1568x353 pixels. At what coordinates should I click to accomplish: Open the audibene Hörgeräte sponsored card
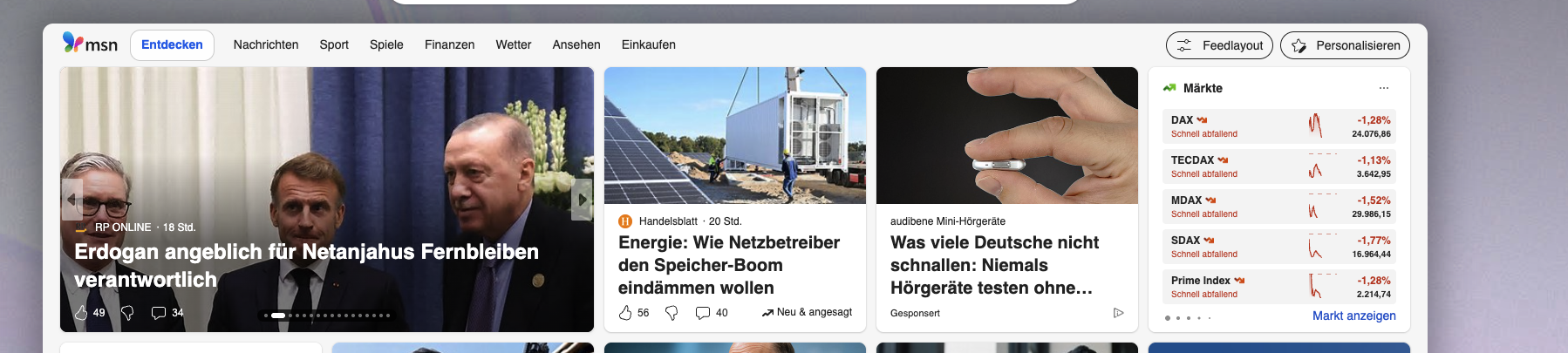(x=994, y=265)
